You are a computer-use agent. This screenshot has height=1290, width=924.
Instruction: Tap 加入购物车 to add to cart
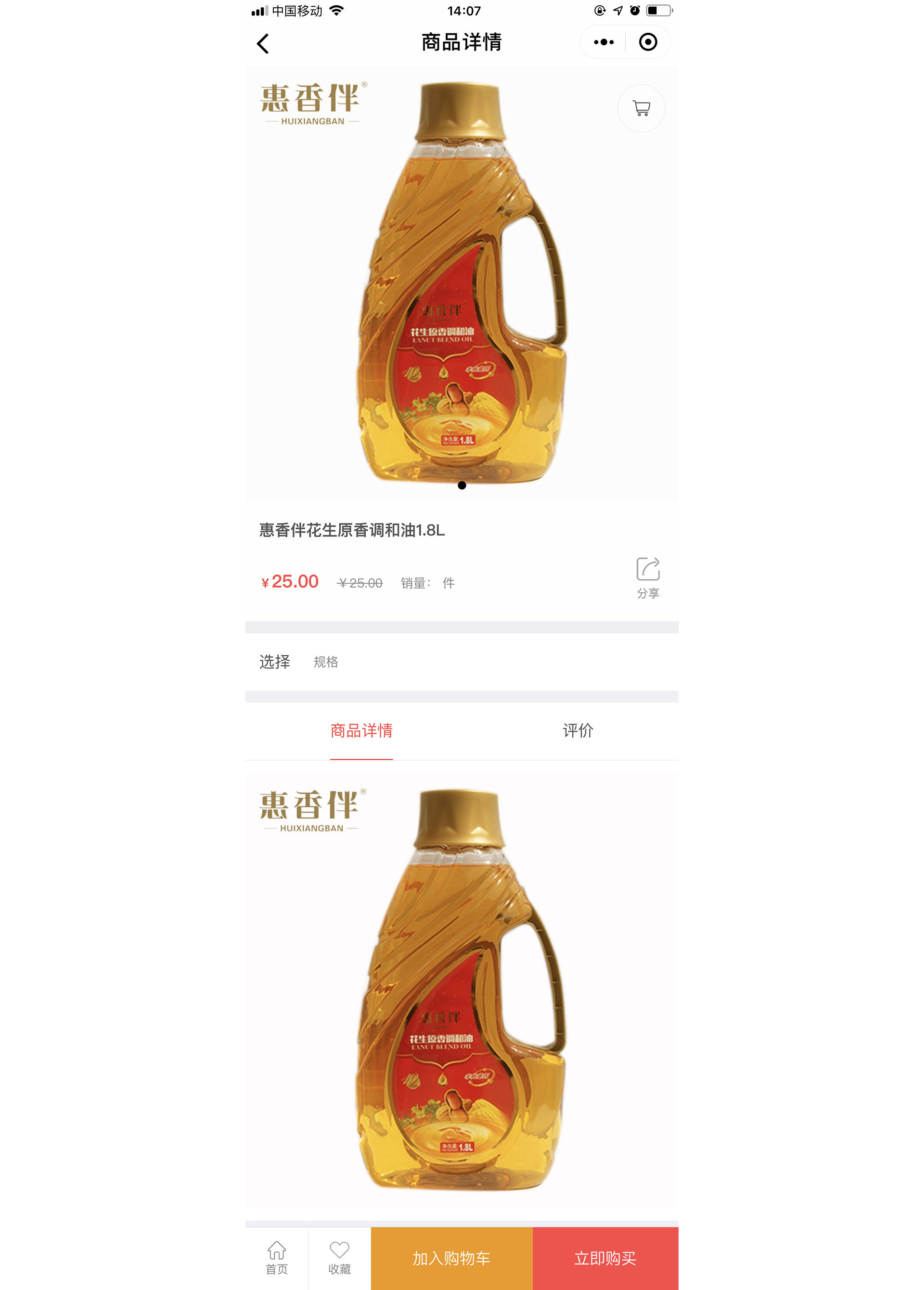451,1258
